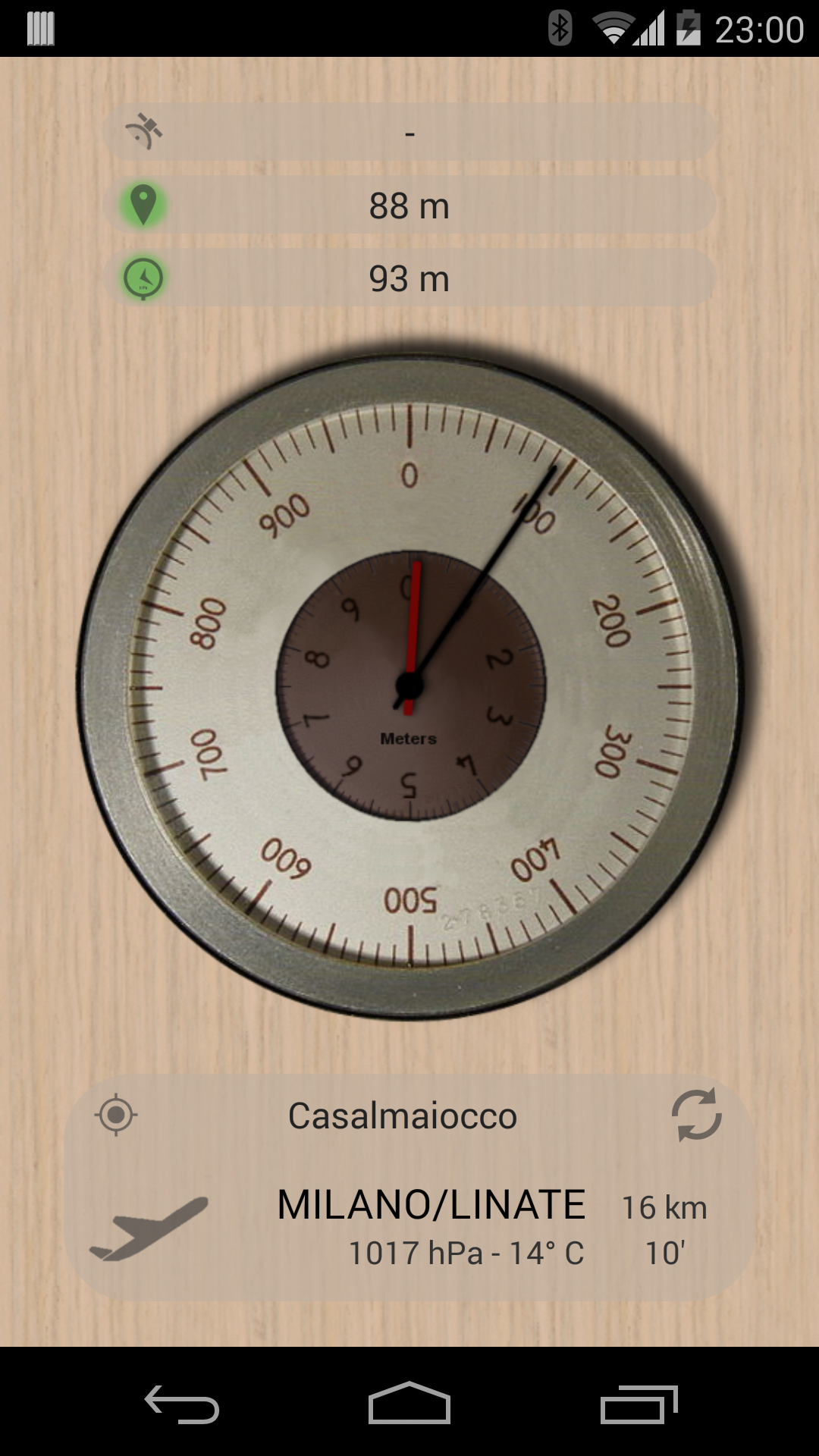Tap the satellite GPS altitude row
This screenshot has width=819, height=1456.
click(409, 132)
